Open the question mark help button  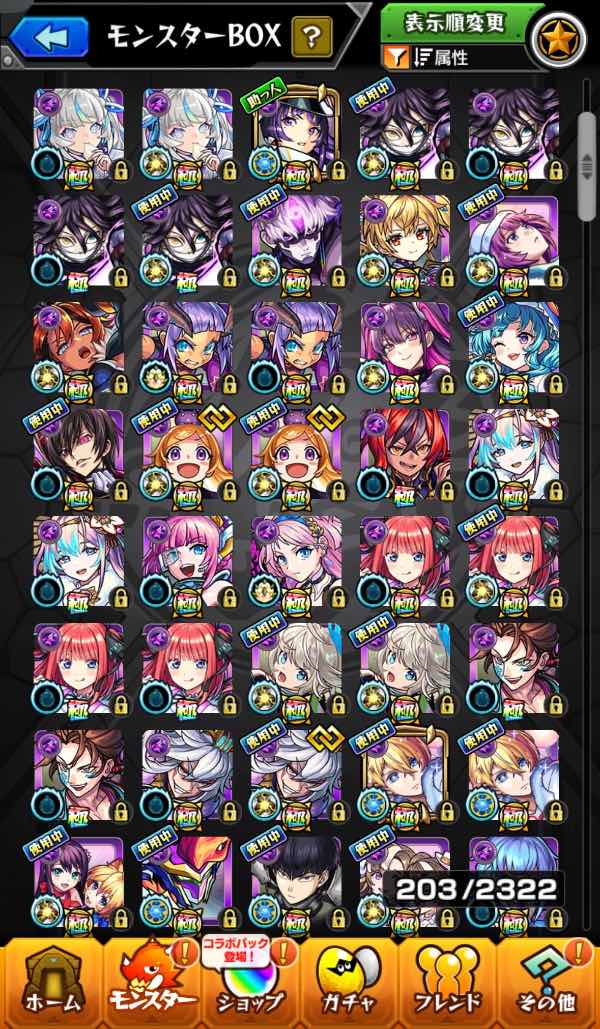[x=312, y=37]
